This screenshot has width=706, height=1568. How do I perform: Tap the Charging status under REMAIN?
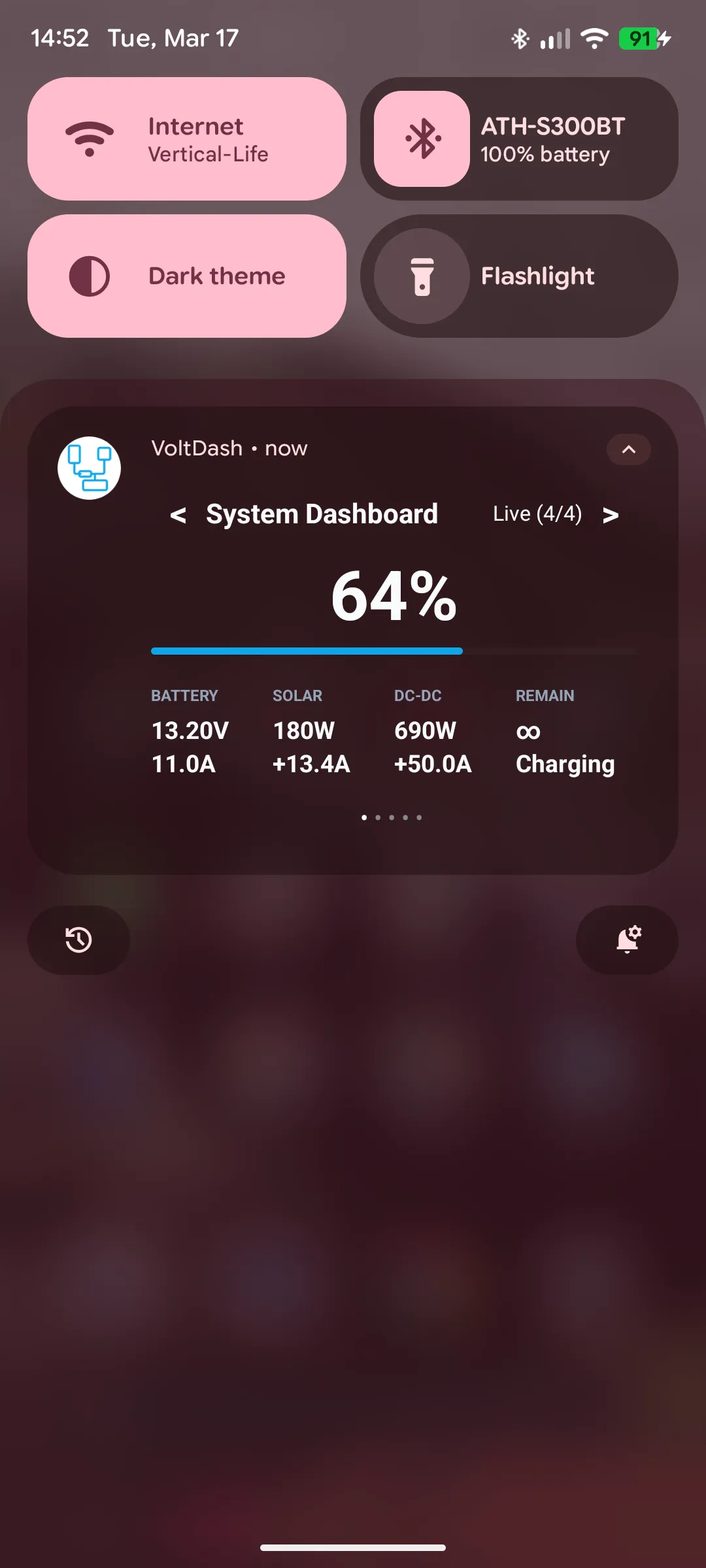pos(565,764)
